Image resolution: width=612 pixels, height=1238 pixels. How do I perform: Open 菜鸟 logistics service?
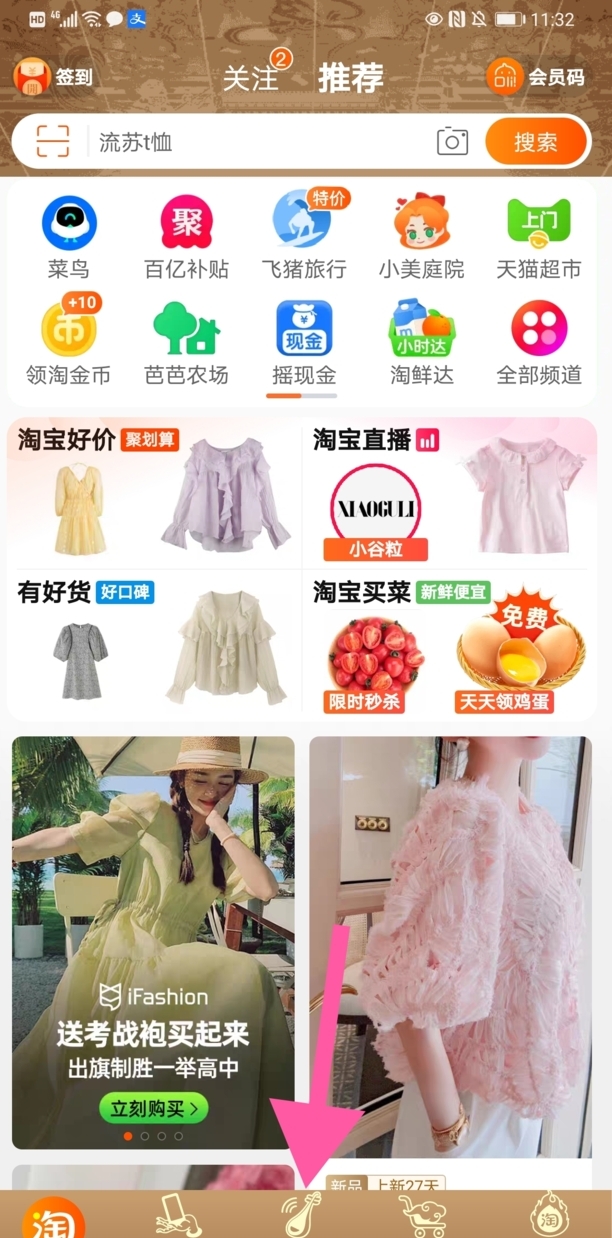point(69,237)
